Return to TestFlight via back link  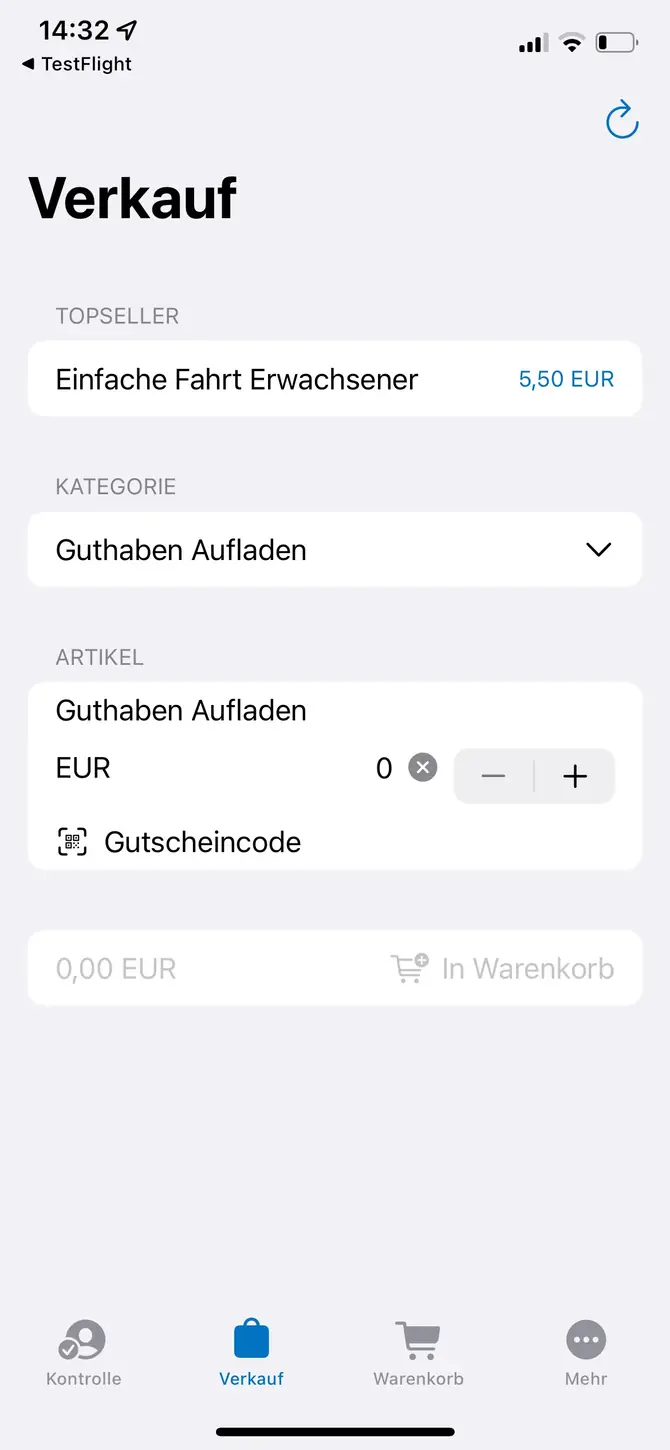77,64
